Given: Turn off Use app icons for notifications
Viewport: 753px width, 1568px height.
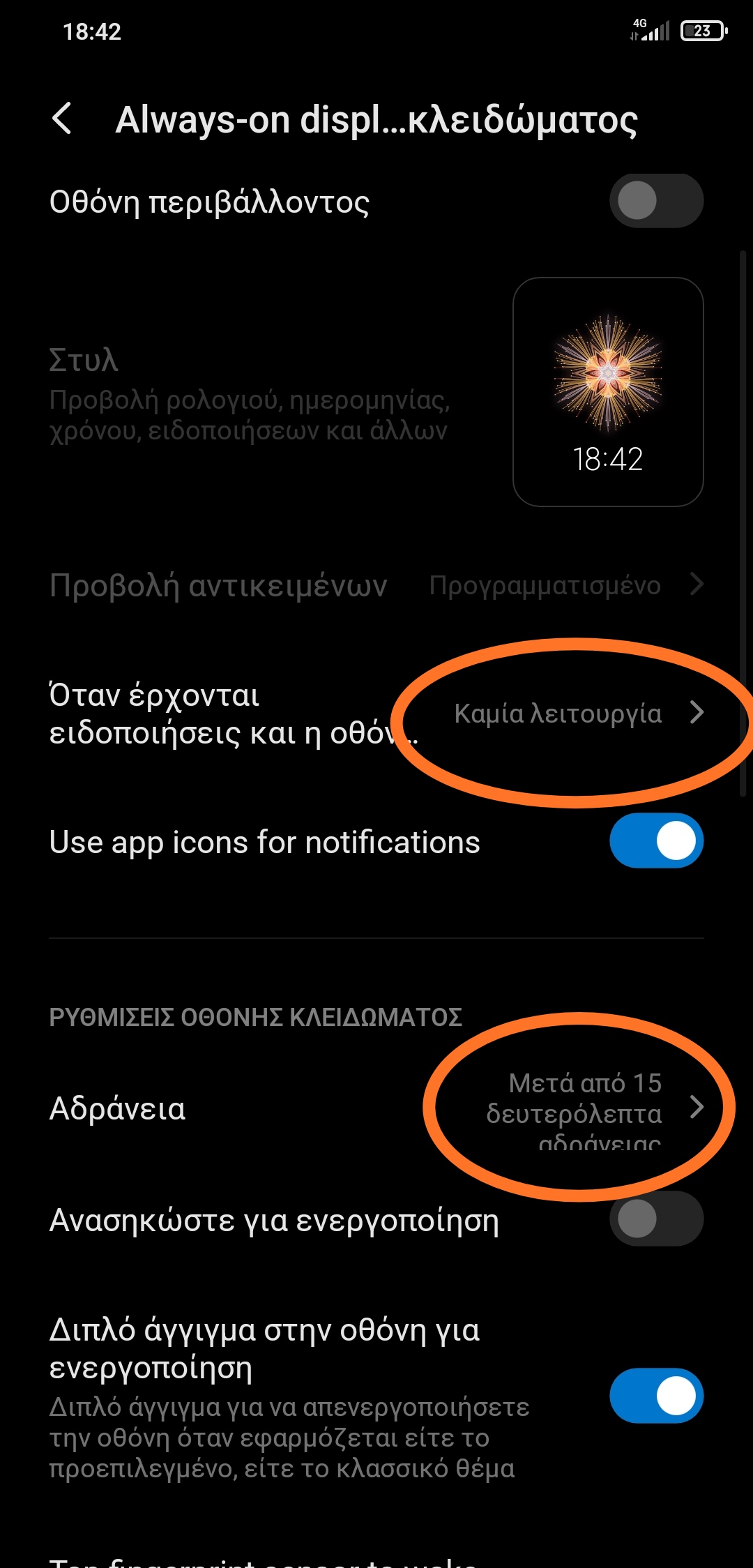Looking at the screenshot, I should point(656,840).
